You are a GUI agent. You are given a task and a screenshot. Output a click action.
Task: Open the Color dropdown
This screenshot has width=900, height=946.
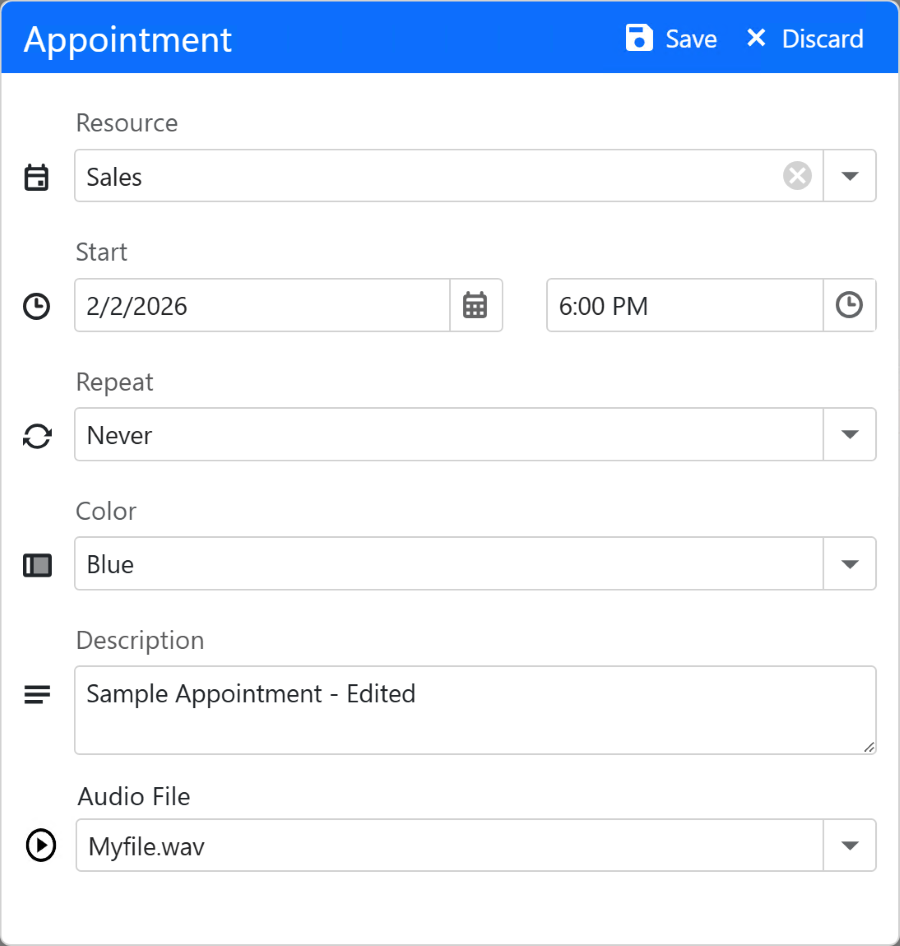tap(850, 564)
